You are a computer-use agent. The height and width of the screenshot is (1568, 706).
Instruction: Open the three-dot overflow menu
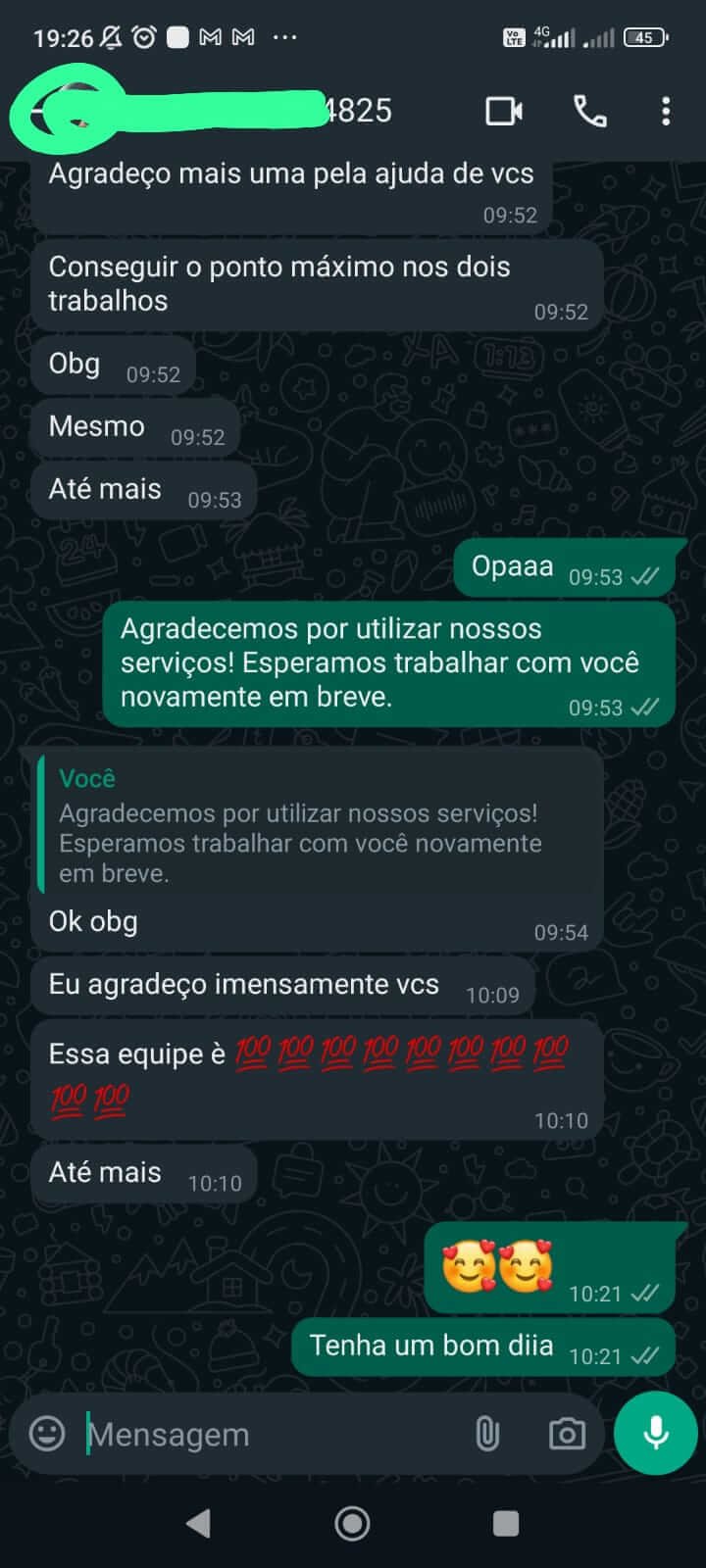[666, 111]
